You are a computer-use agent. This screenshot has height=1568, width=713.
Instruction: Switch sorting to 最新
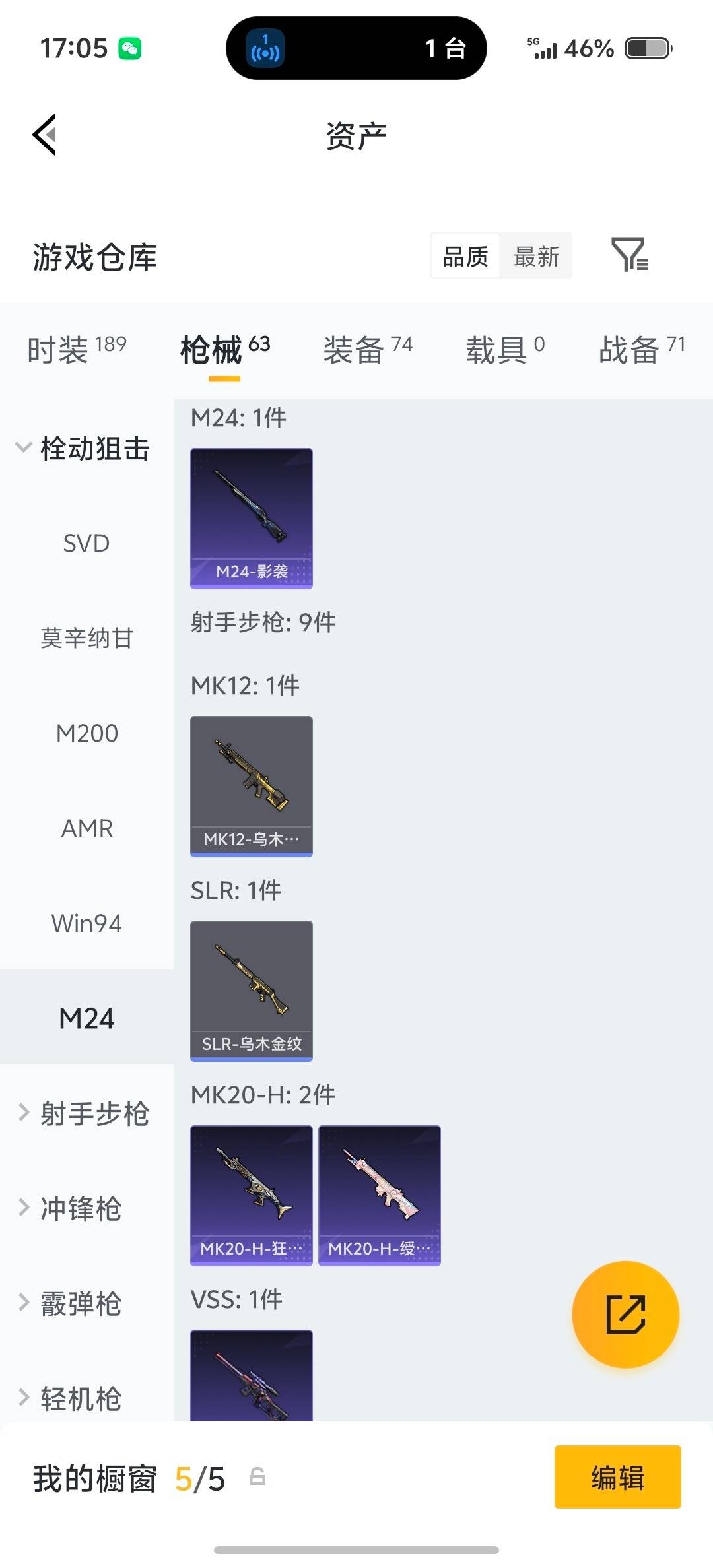536,255
